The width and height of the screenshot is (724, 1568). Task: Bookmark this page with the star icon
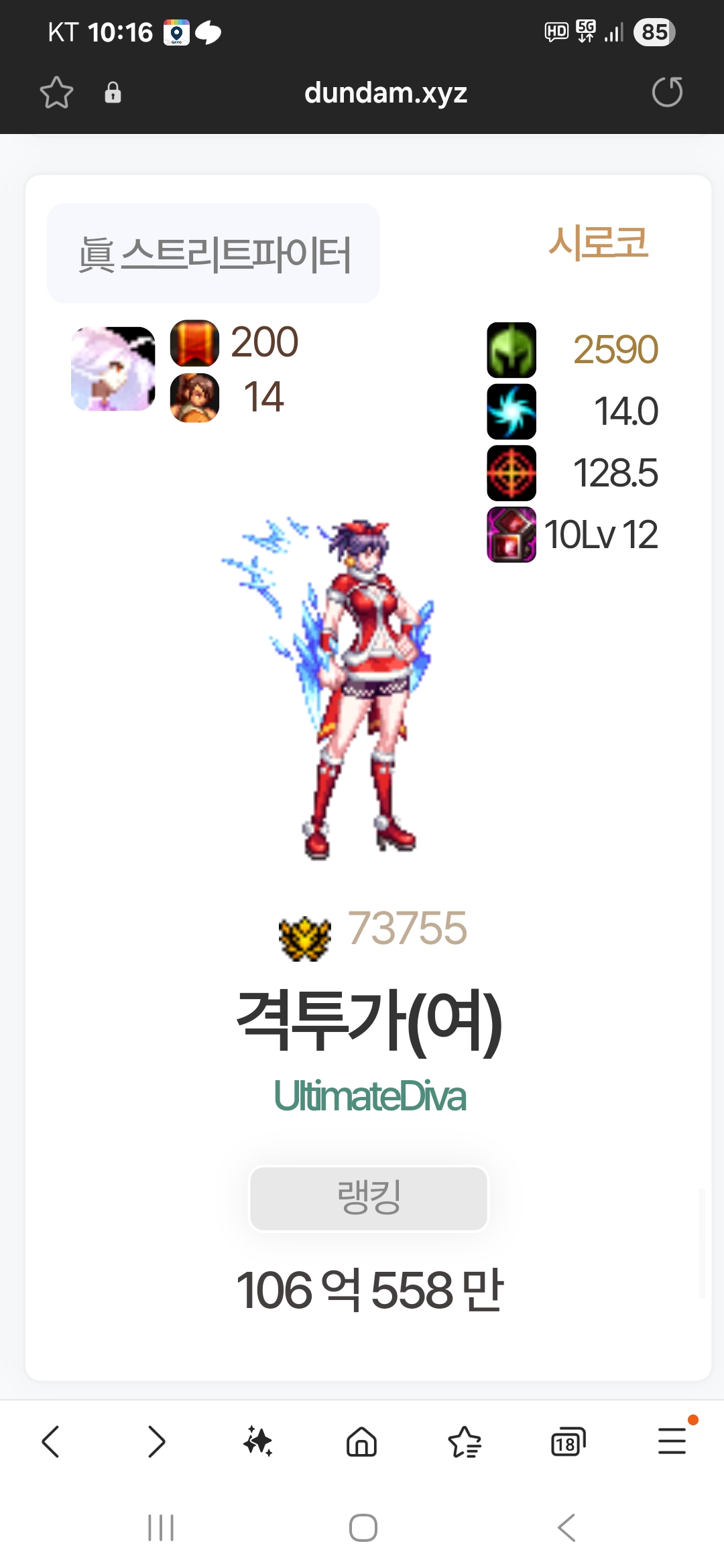(x=56, y=92)
